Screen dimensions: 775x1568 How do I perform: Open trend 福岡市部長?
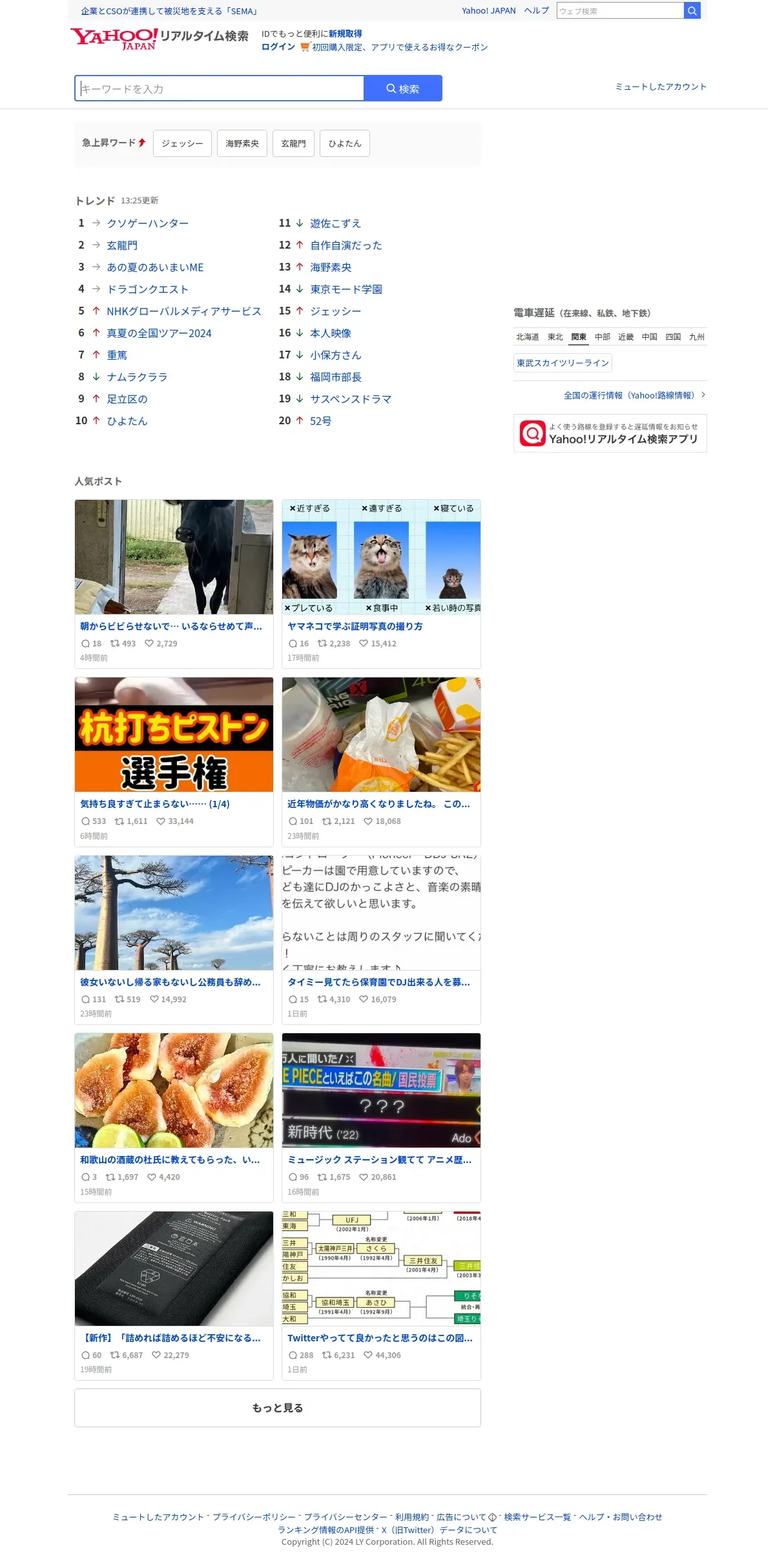[336, 377]
